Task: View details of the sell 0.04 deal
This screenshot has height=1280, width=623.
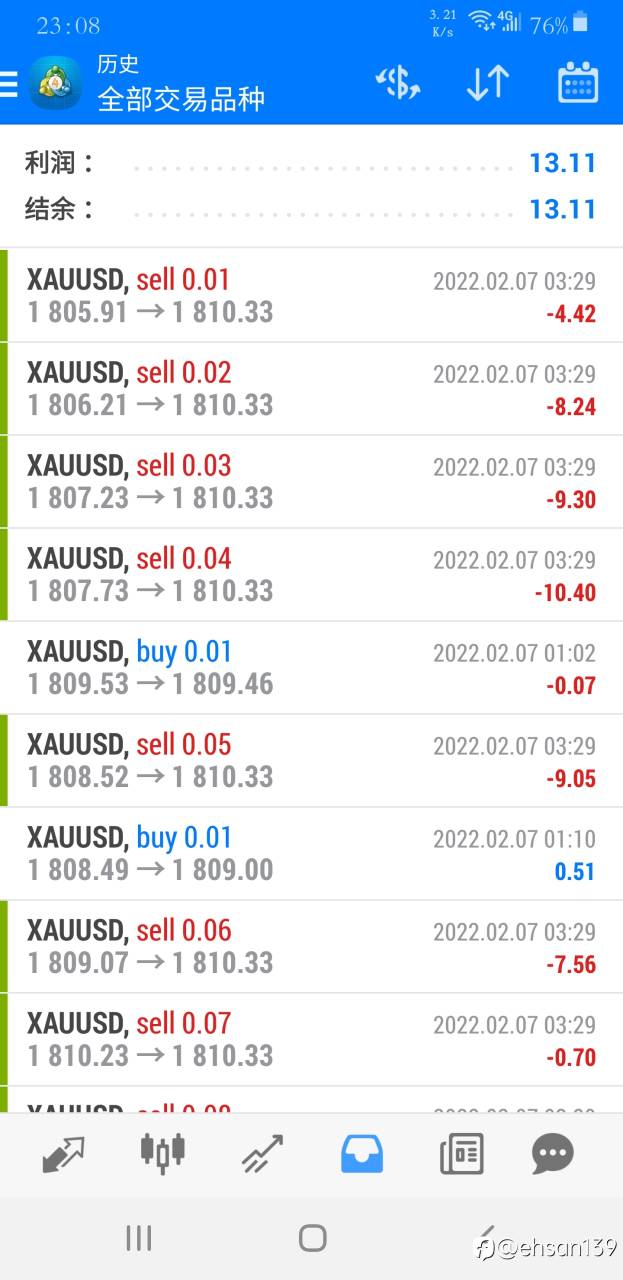Action: (311, 575)
